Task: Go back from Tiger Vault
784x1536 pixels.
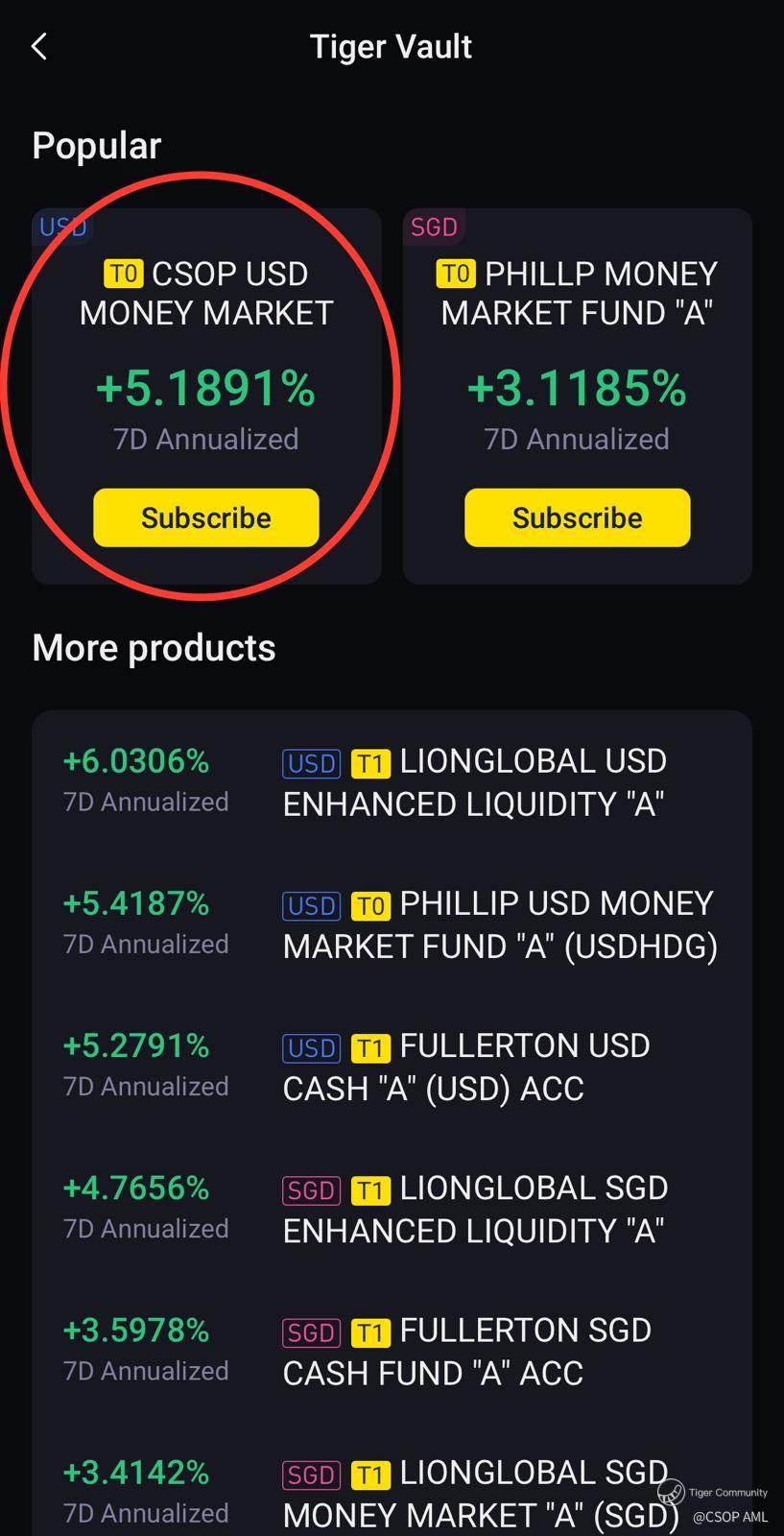Action: point(39,46)
